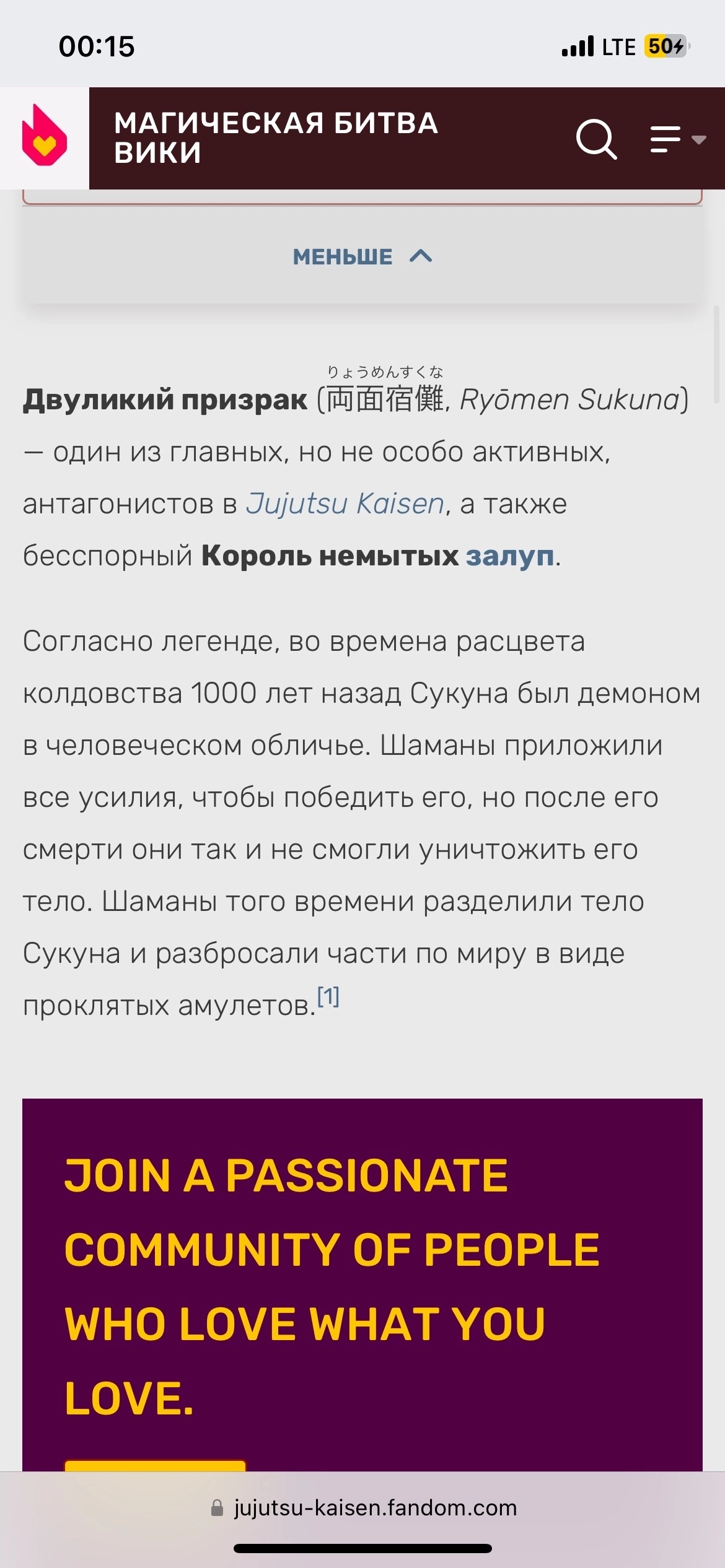Open footnote reference [1]

[328, 996]
